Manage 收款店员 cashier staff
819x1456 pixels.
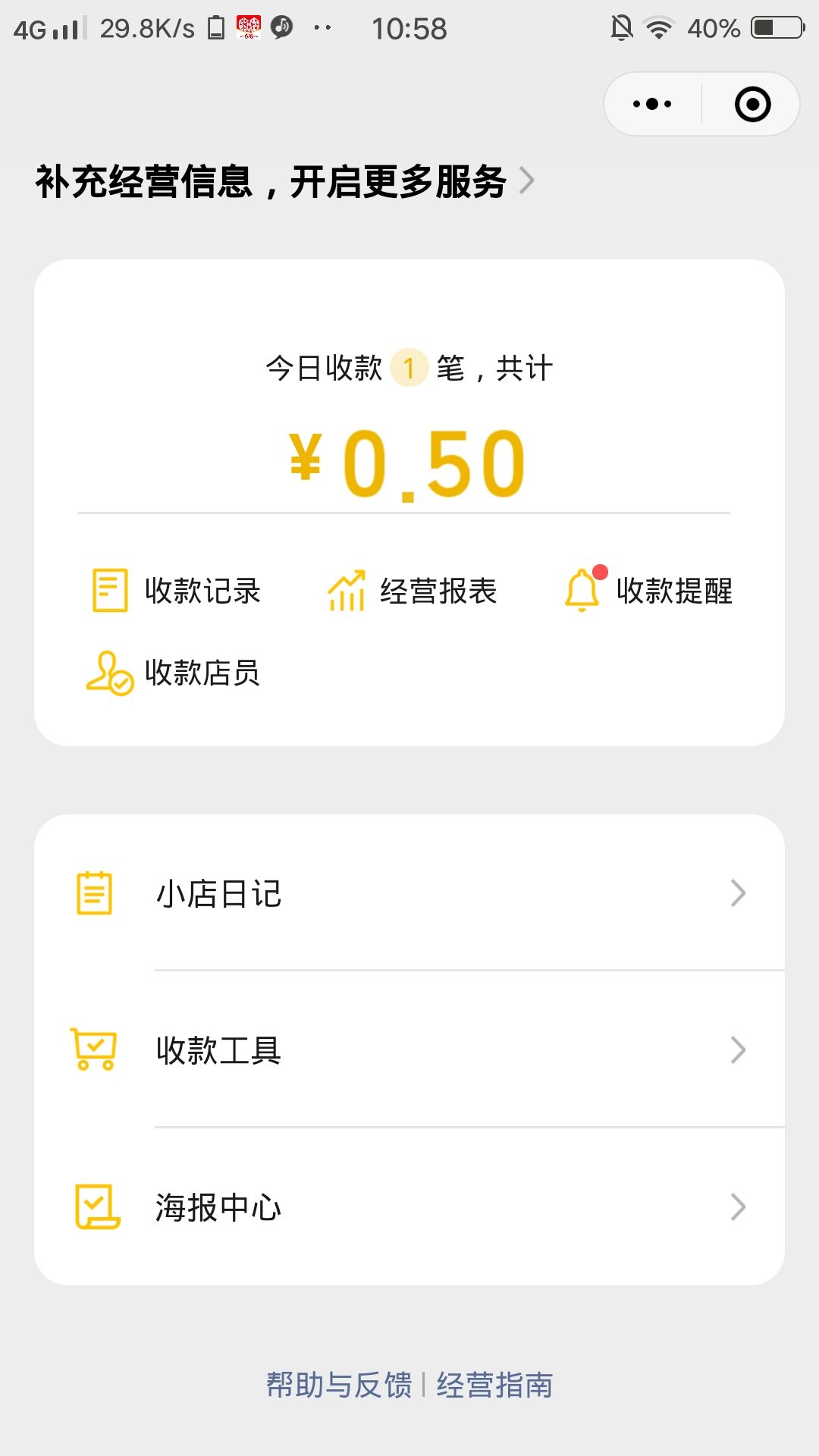(x=174, y=673)
